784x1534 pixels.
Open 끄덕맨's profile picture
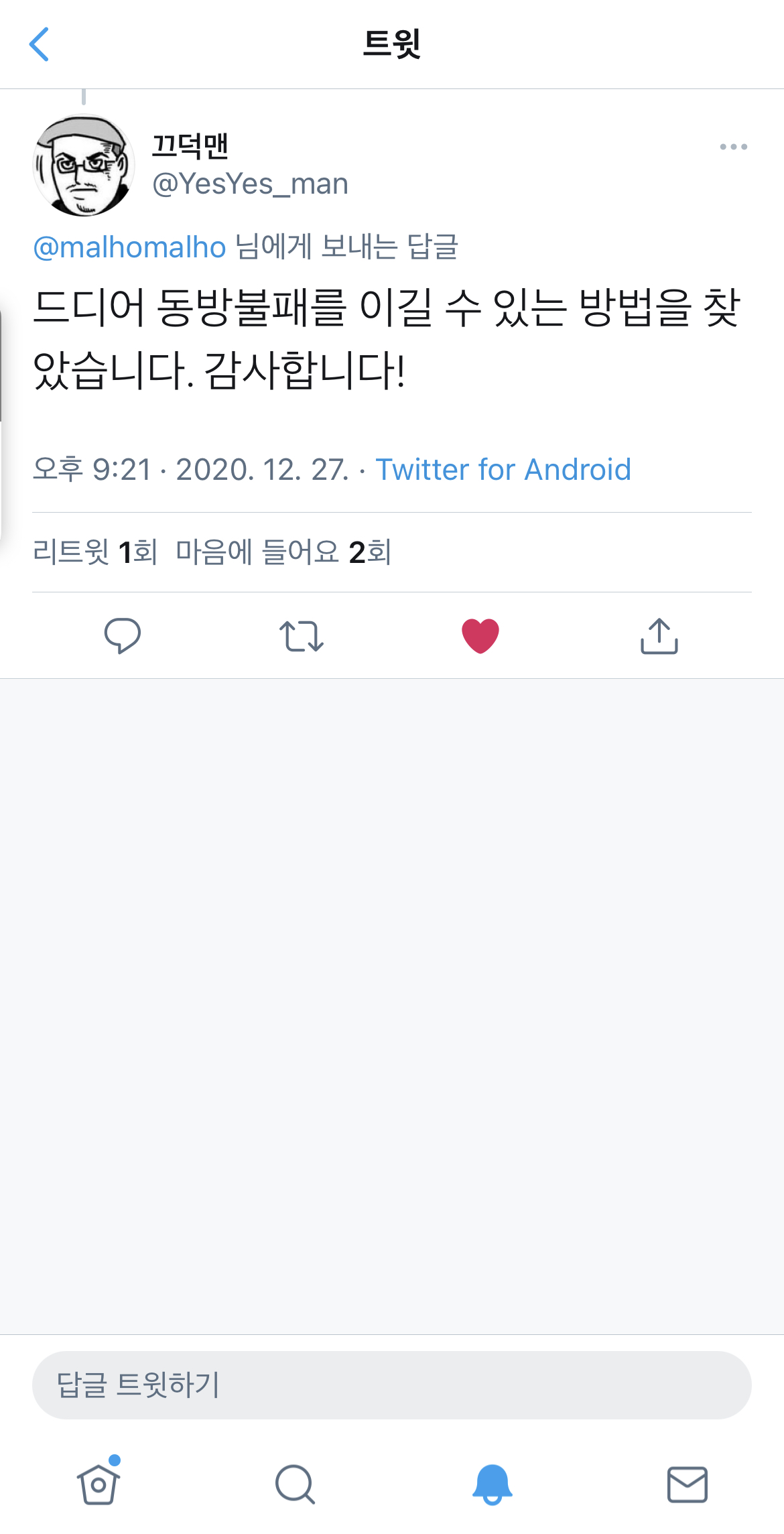click(83, 166)
